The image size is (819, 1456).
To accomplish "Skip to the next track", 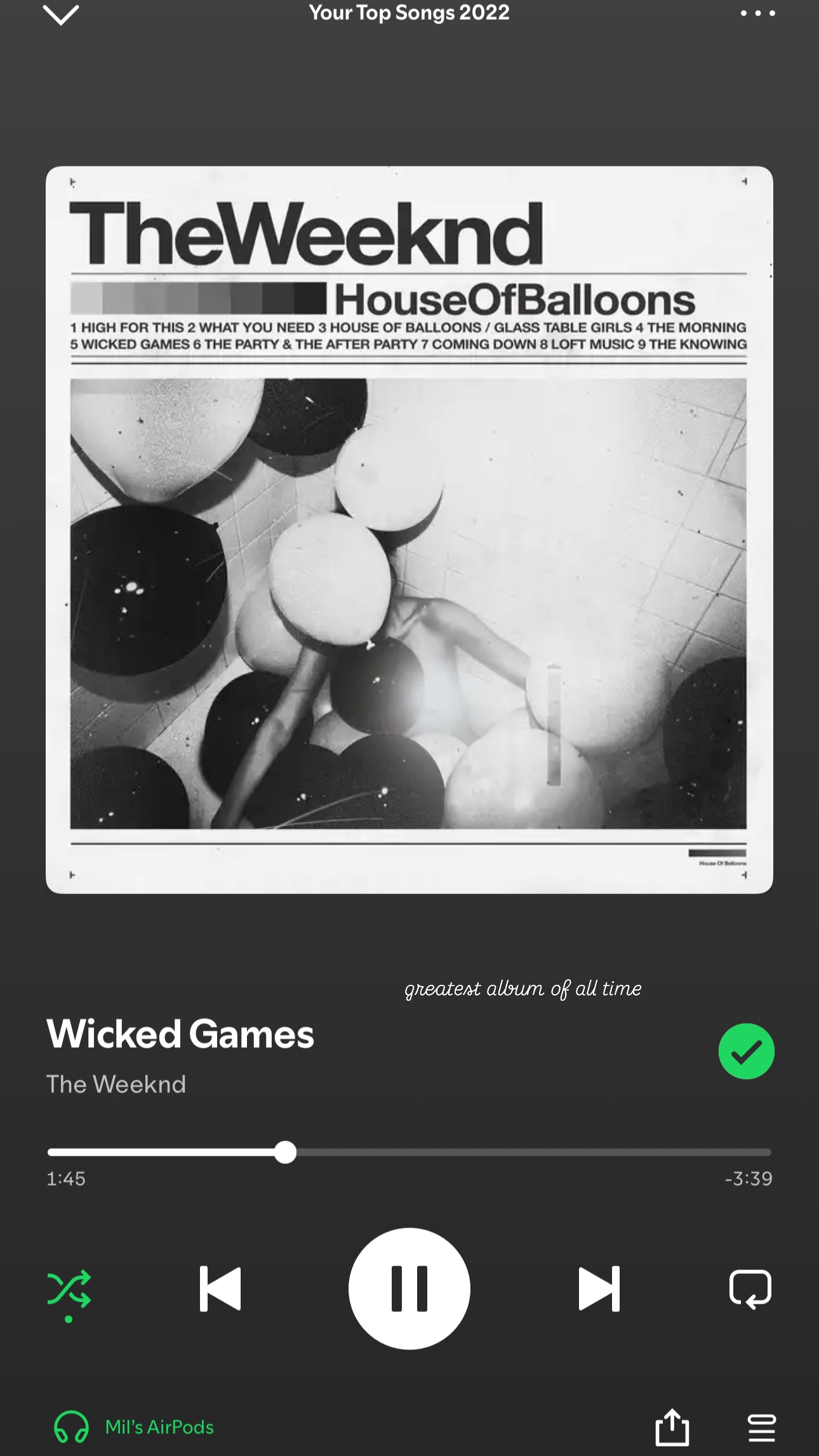I will point(599,1288).
